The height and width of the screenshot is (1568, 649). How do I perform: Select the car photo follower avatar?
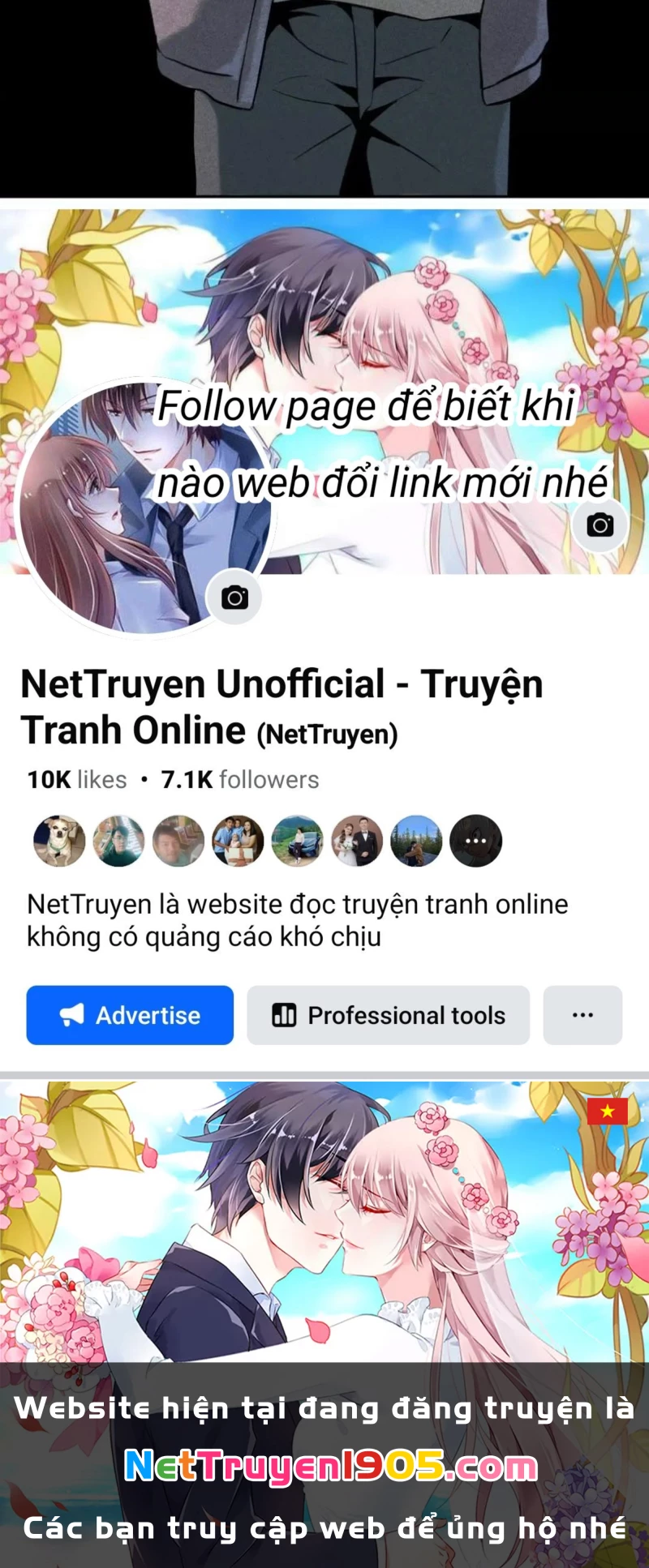[298, 841]
